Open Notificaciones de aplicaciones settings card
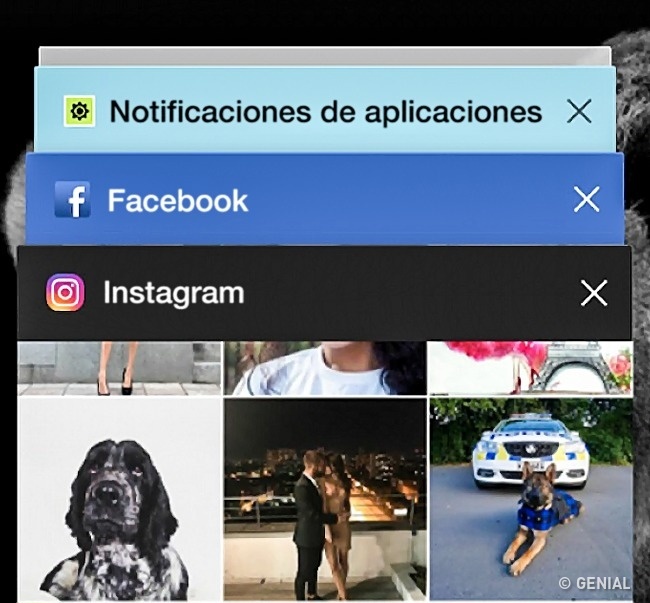This screenshot has width=650, height=603. click(325, 111)
